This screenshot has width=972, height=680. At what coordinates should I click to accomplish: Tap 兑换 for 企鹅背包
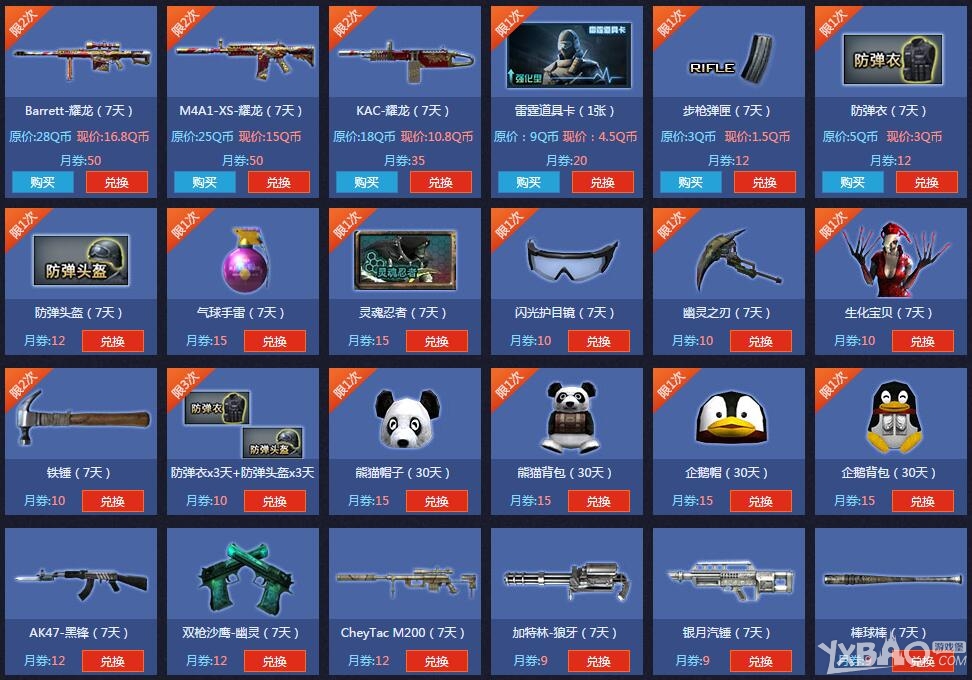[922, 501]
